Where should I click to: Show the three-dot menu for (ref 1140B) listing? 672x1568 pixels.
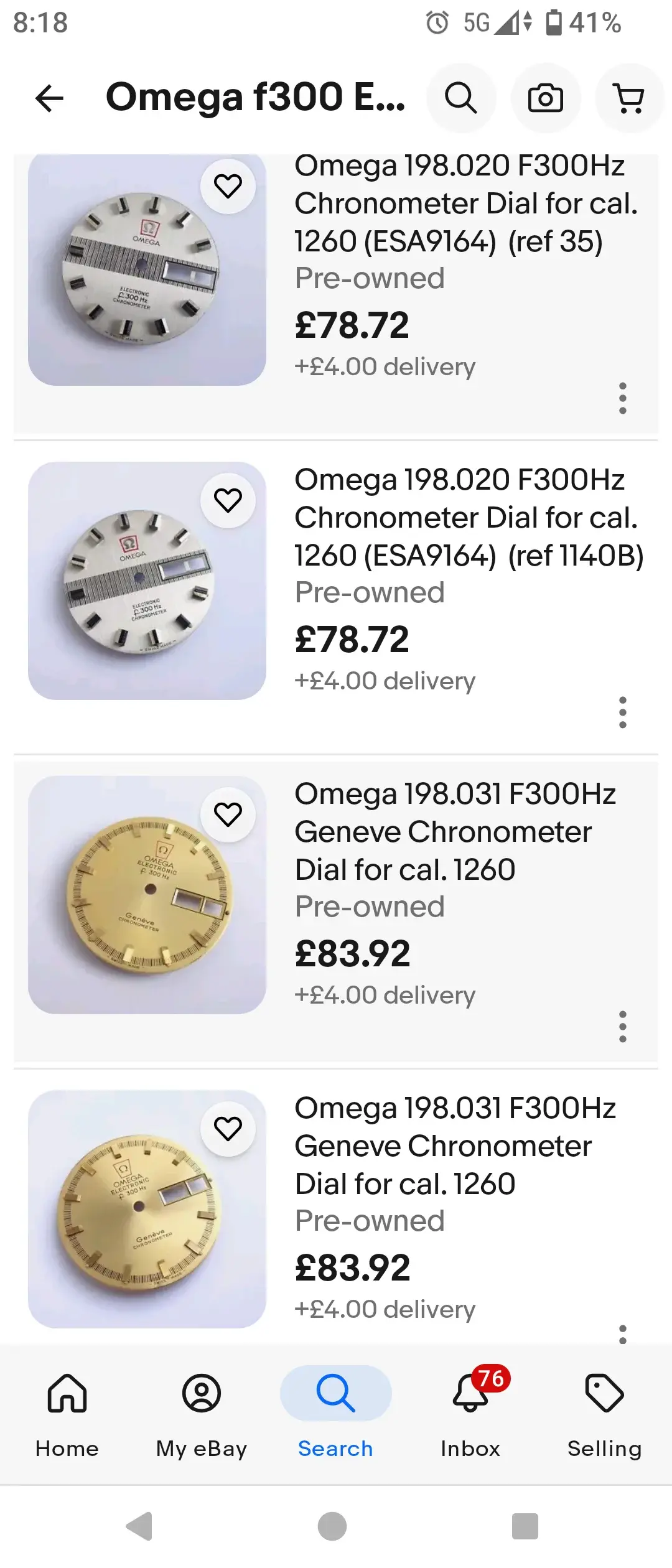point(622,712)
